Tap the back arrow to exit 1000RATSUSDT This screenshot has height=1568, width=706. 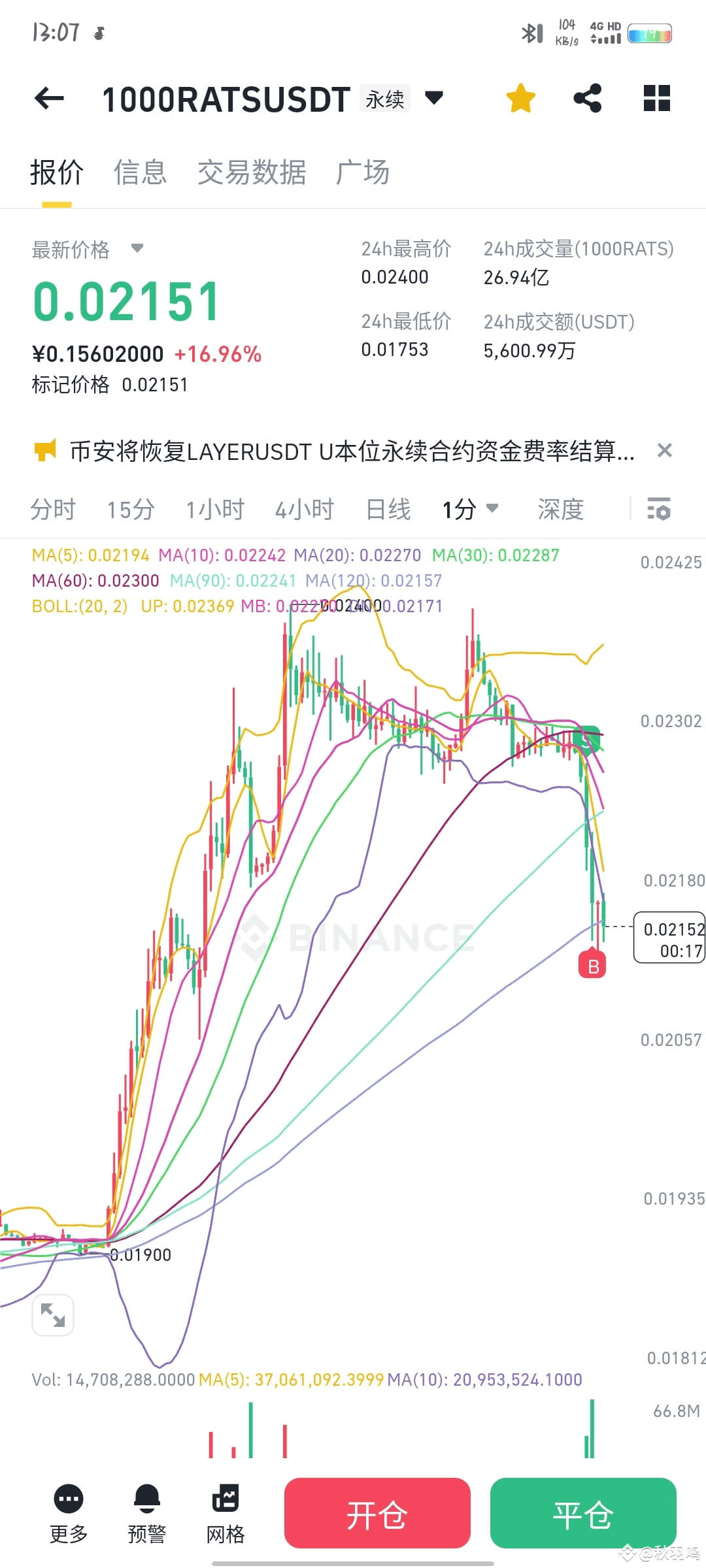[x=49, y=98]
